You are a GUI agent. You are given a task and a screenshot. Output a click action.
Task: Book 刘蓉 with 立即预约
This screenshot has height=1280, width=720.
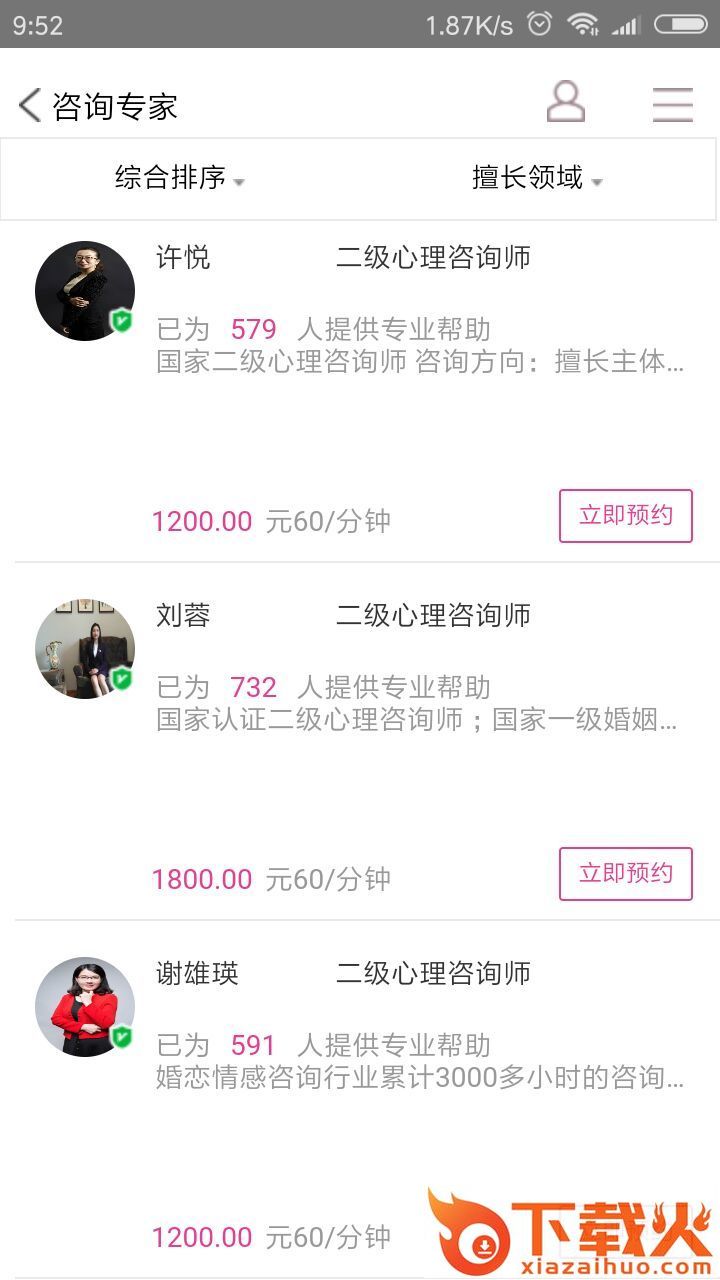[625, 874]
